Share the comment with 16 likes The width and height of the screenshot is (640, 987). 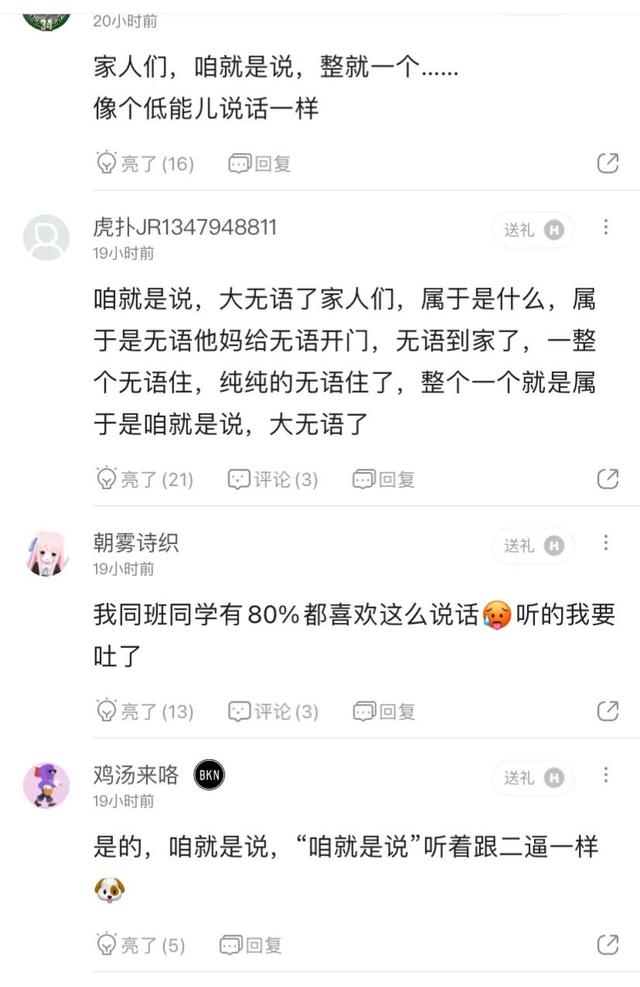(607, 164)
